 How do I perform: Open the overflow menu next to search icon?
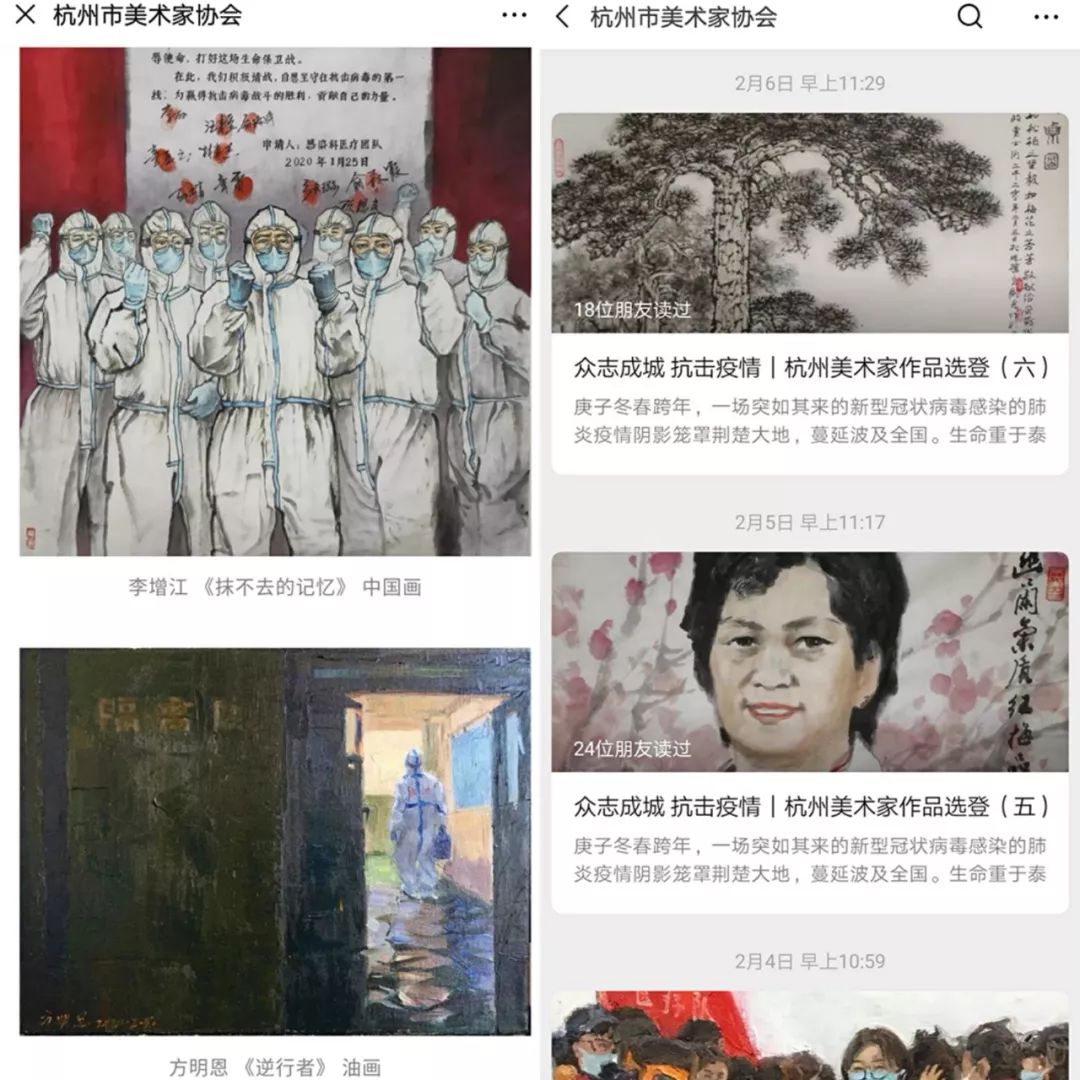[x=1046, y=16]
